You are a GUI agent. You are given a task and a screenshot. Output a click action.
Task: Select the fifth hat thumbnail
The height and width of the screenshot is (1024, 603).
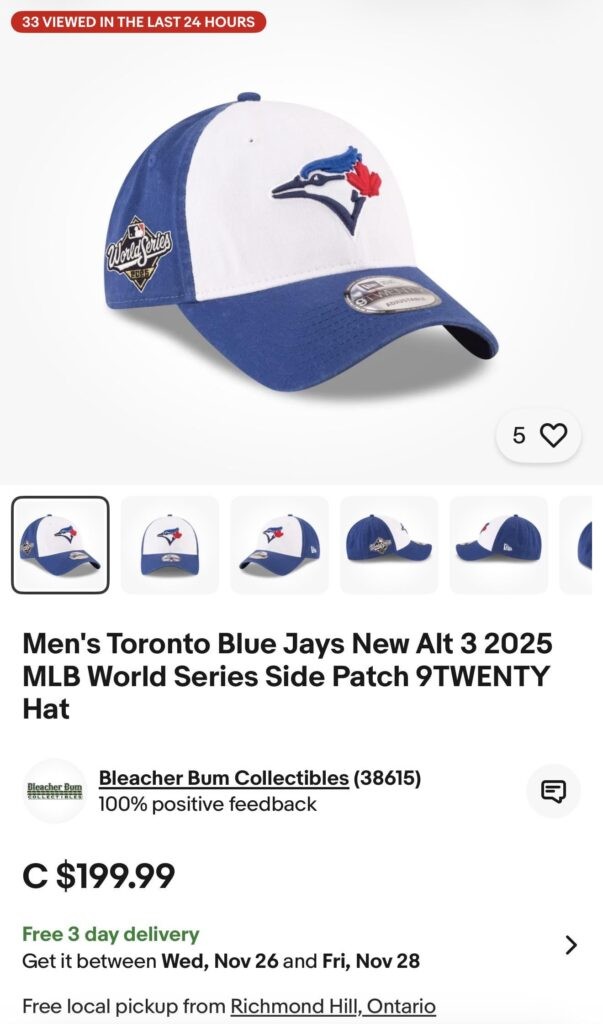(498, 545)
